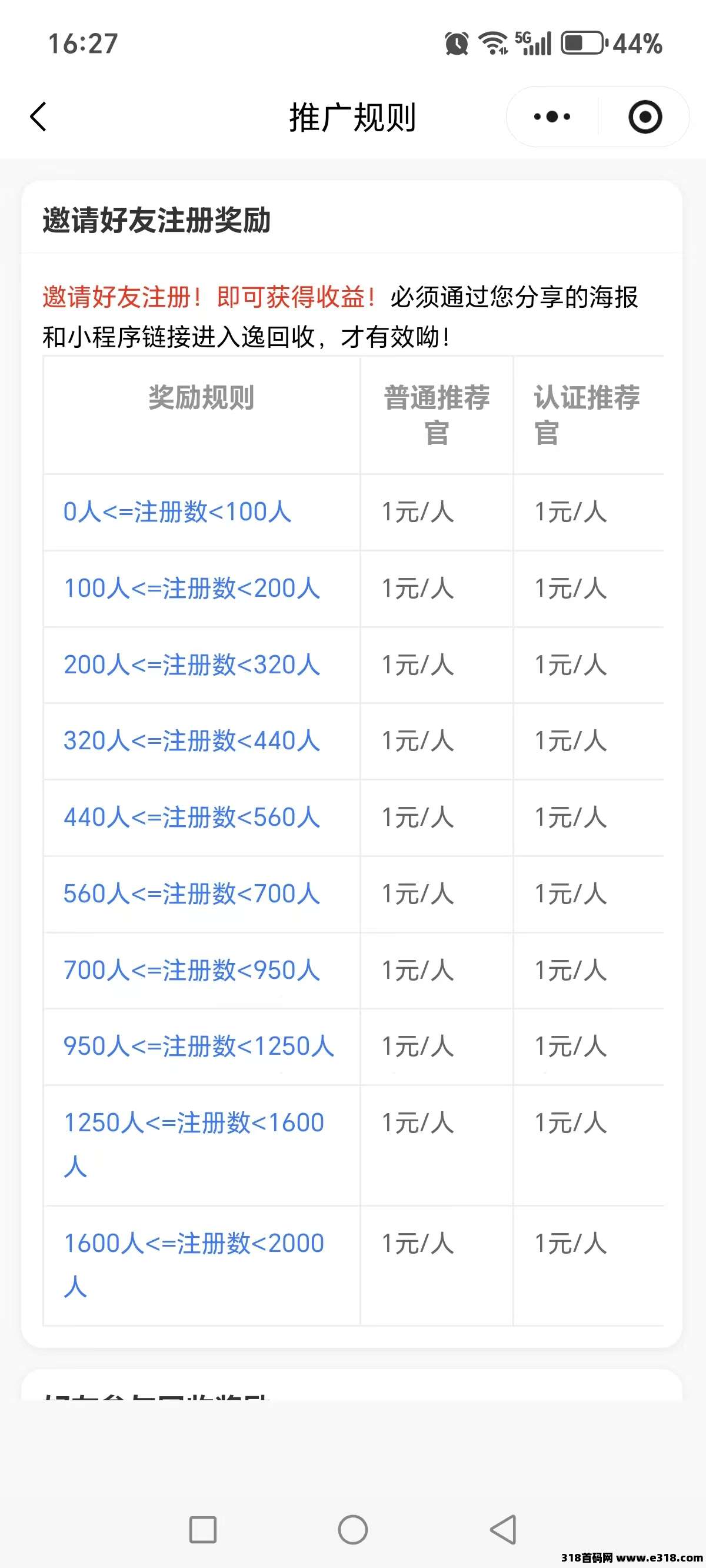Open the 950人<=注册数<1250人 tier
Image resolution: width=706 pixels, height=1568 pixels.
coord(199,1047)
